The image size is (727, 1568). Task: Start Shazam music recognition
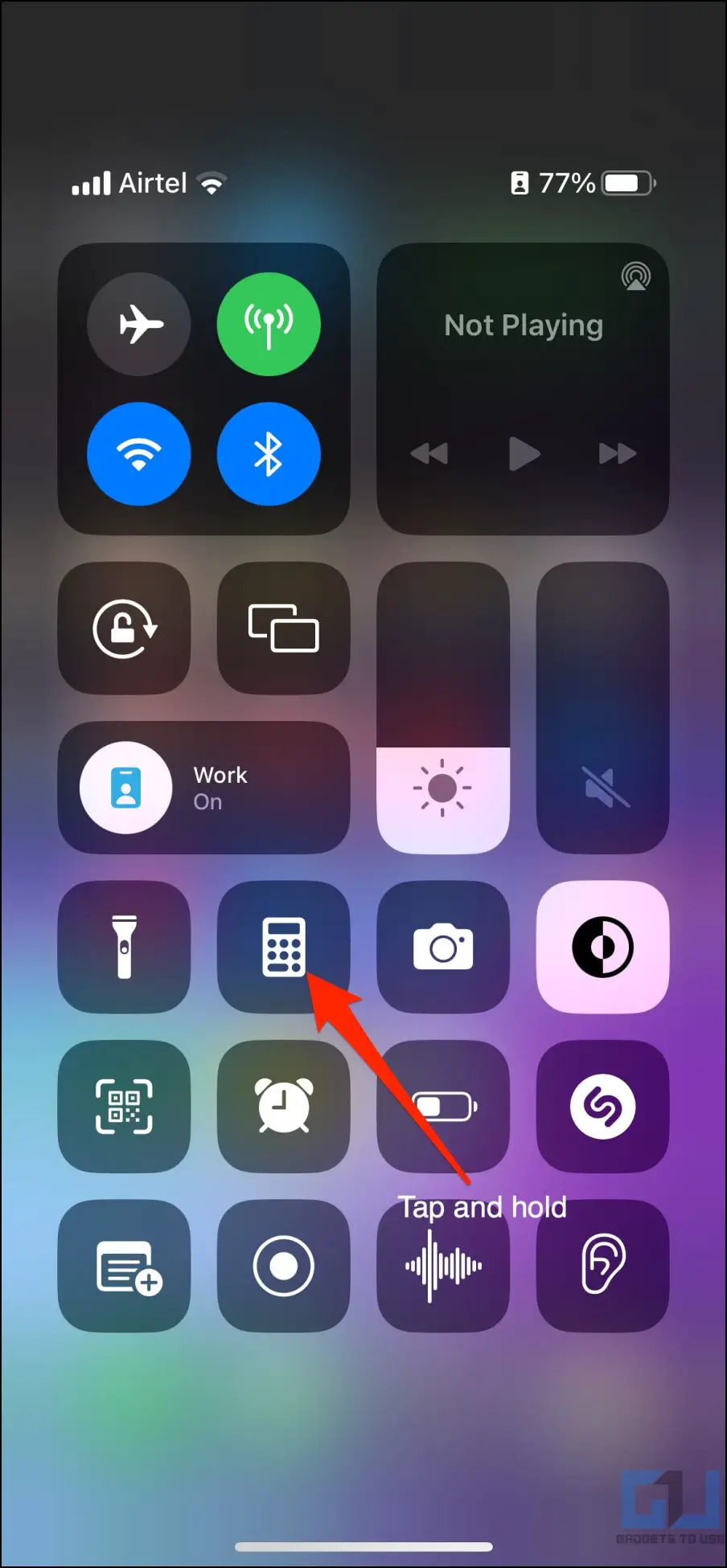(x=602, y=1107)
